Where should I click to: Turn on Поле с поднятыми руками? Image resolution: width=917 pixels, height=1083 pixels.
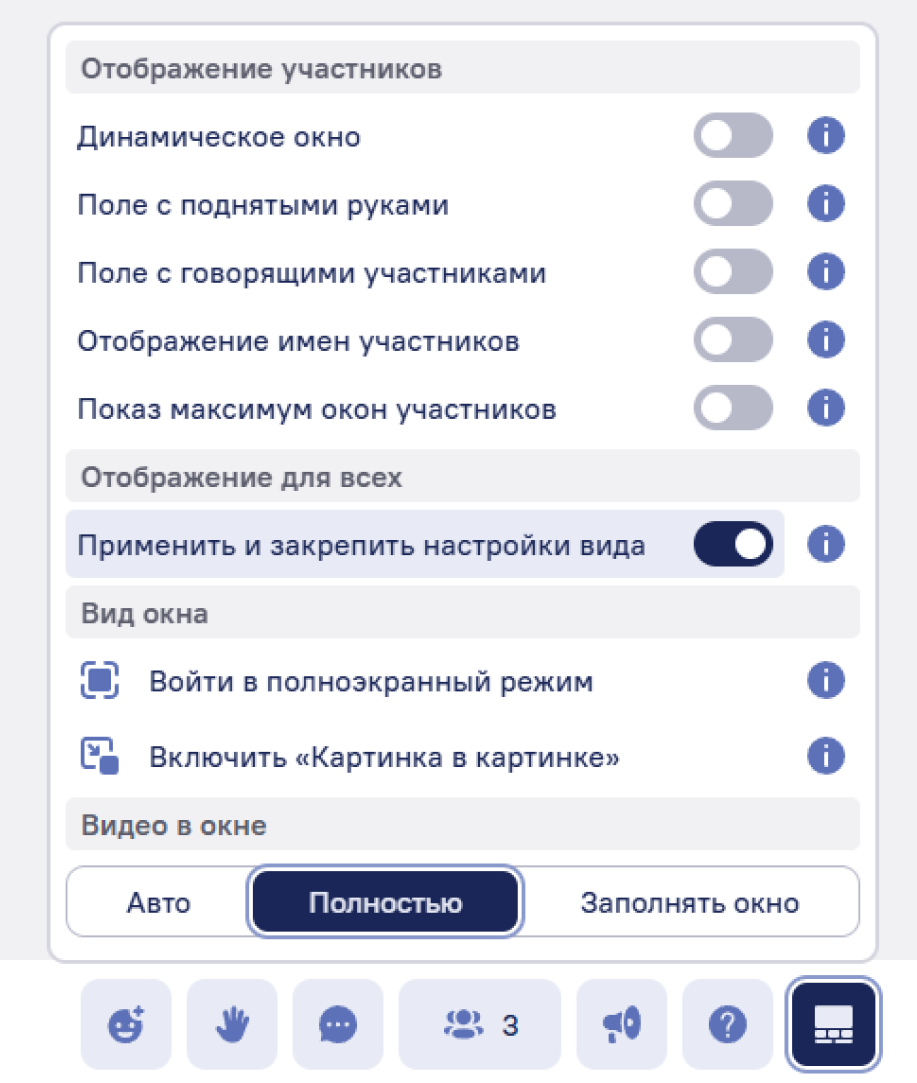(x=733, y=204)
